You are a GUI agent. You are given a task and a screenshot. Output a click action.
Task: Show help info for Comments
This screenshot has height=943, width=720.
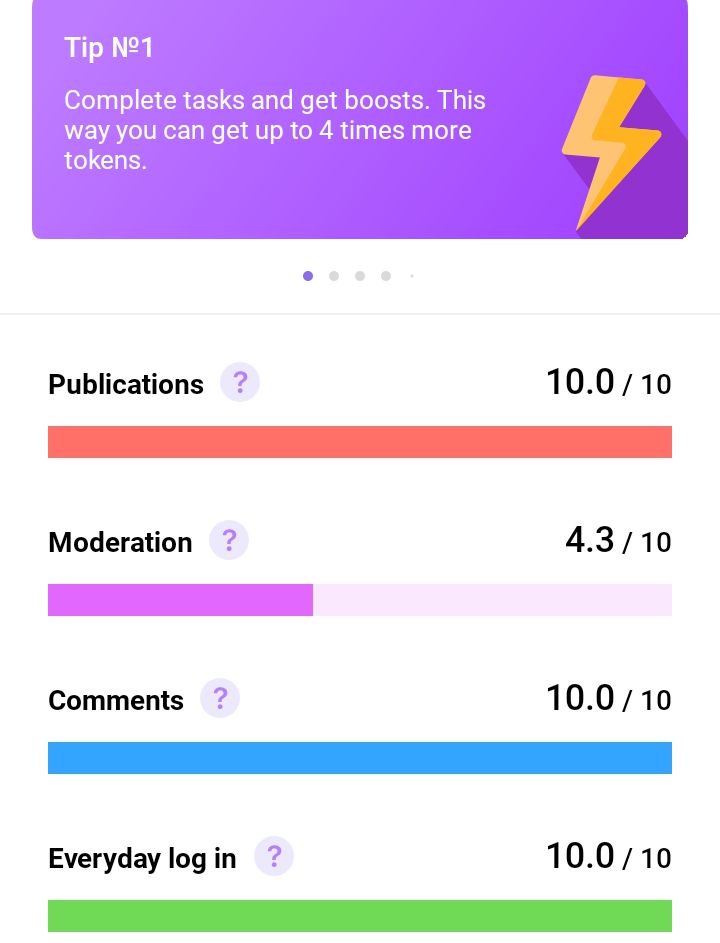220,698
